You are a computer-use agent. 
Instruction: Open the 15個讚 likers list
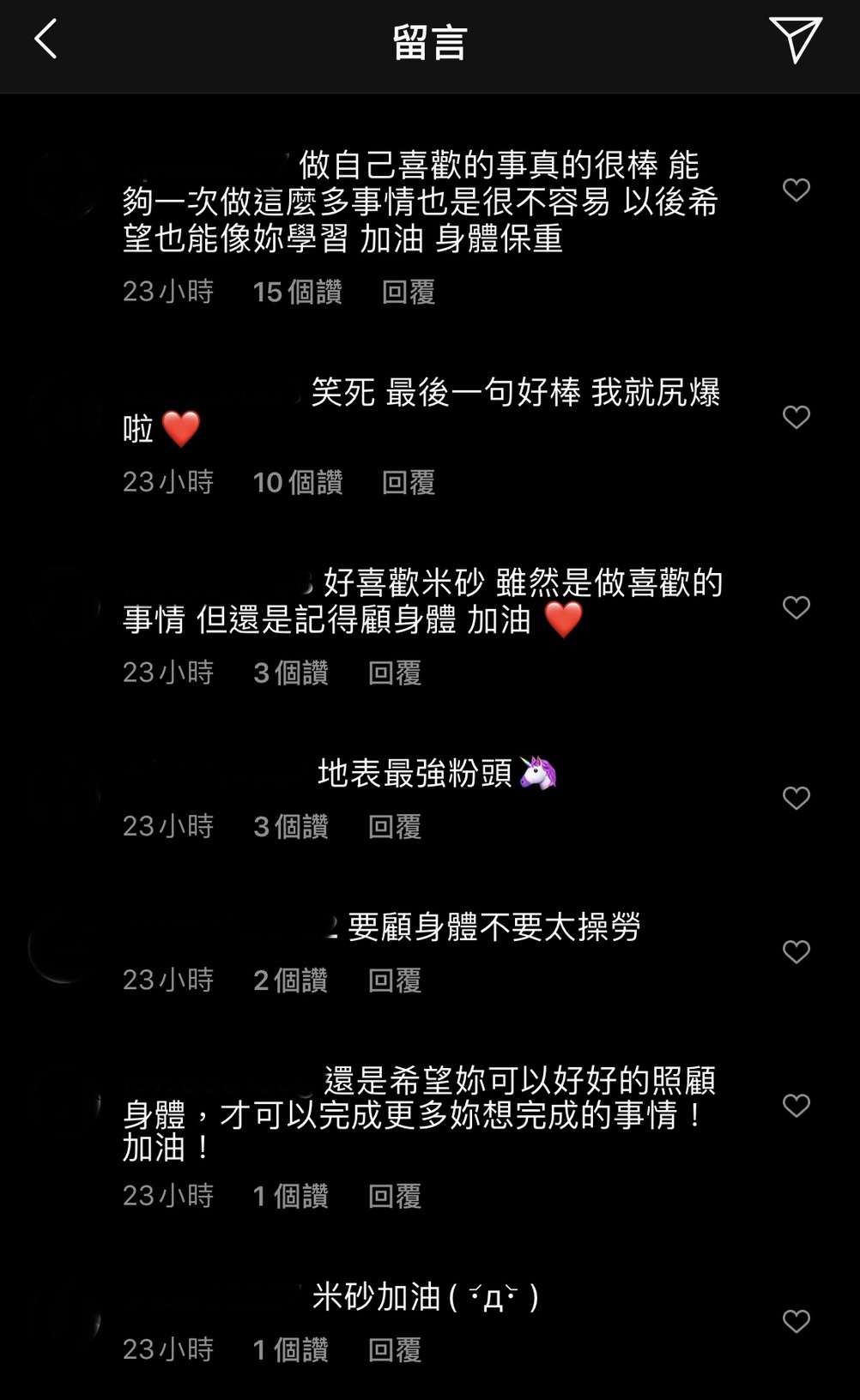click(296, 293)
